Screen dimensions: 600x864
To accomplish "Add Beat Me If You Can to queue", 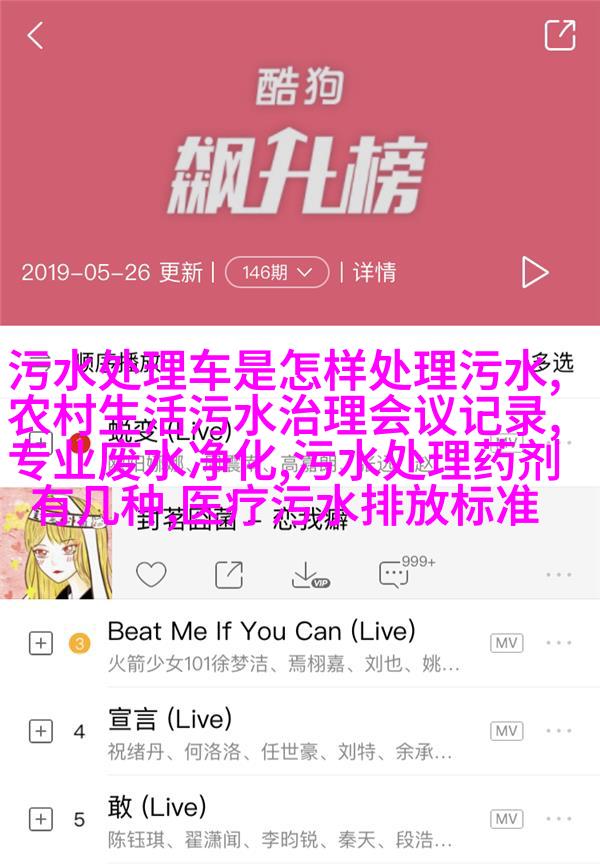I will (x=40, y=643).
